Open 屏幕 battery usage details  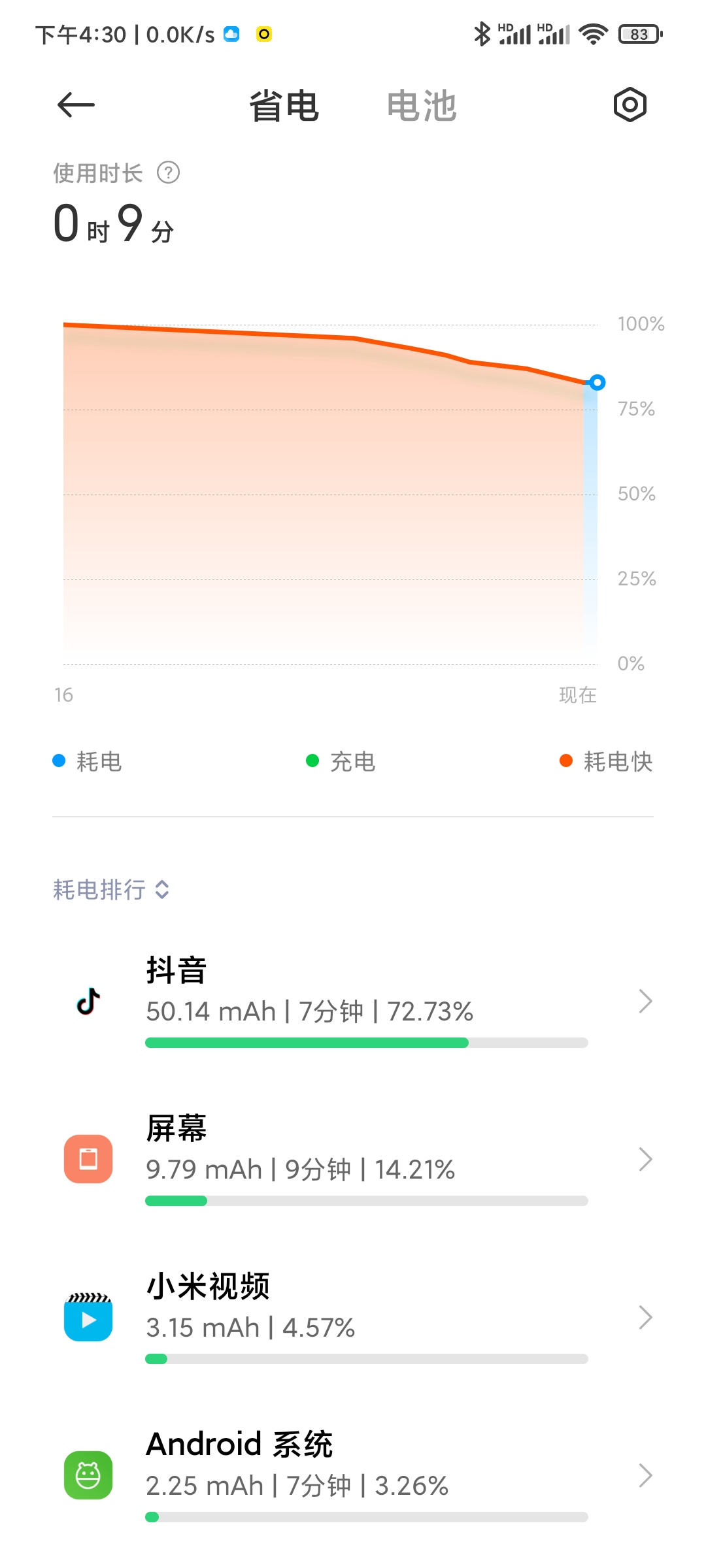(x=353, y=1159)
